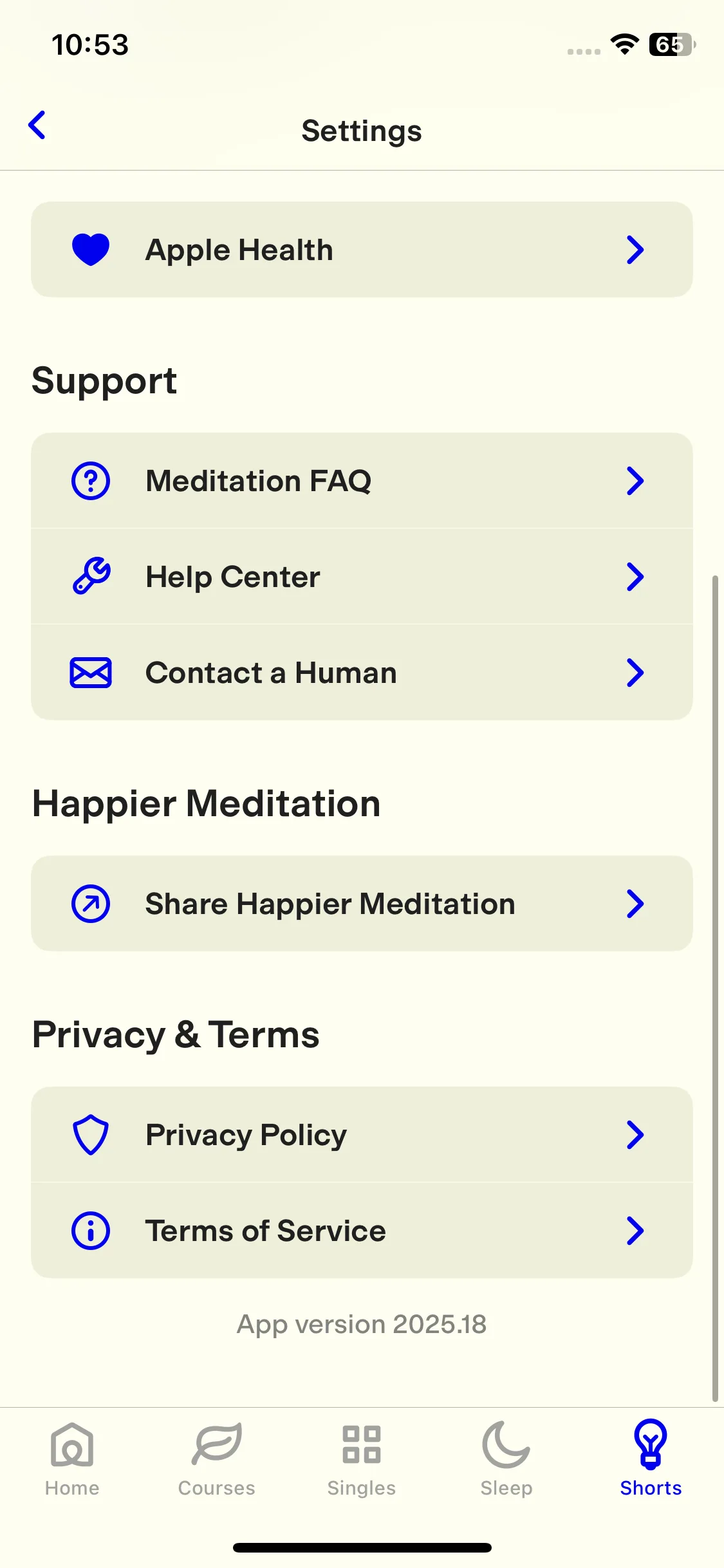This screenshot has width=724, height=1568.
Task: Navigate to the Sleep tab
Action: (x=506, y=1459)
